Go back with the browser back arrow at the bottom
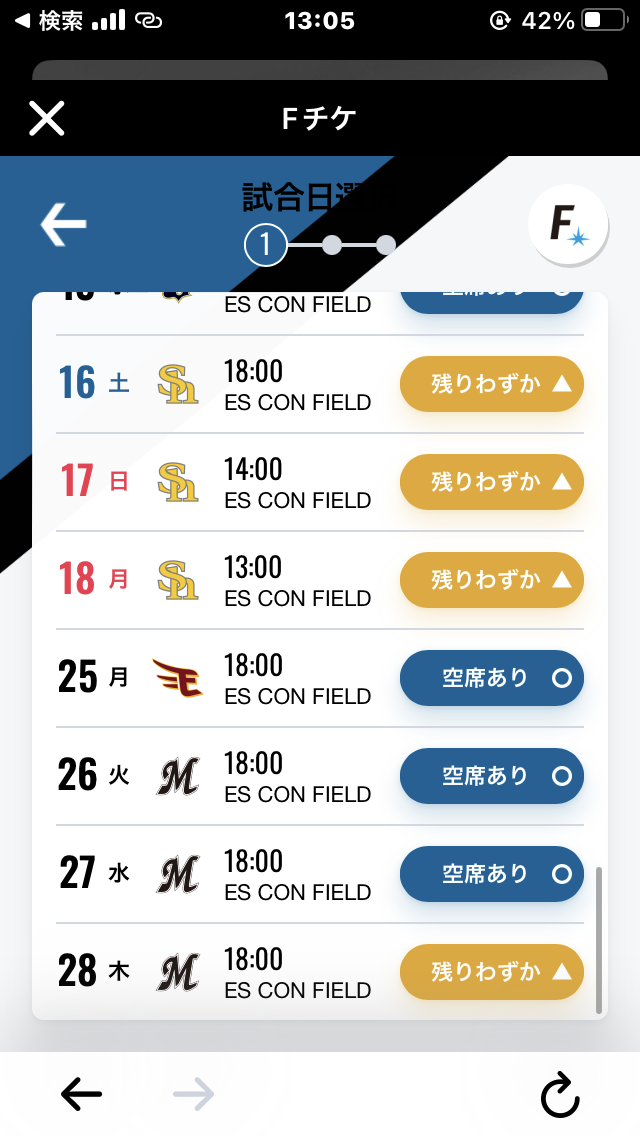This screenshot has height=1136, width=640. tap(81, 1094)
